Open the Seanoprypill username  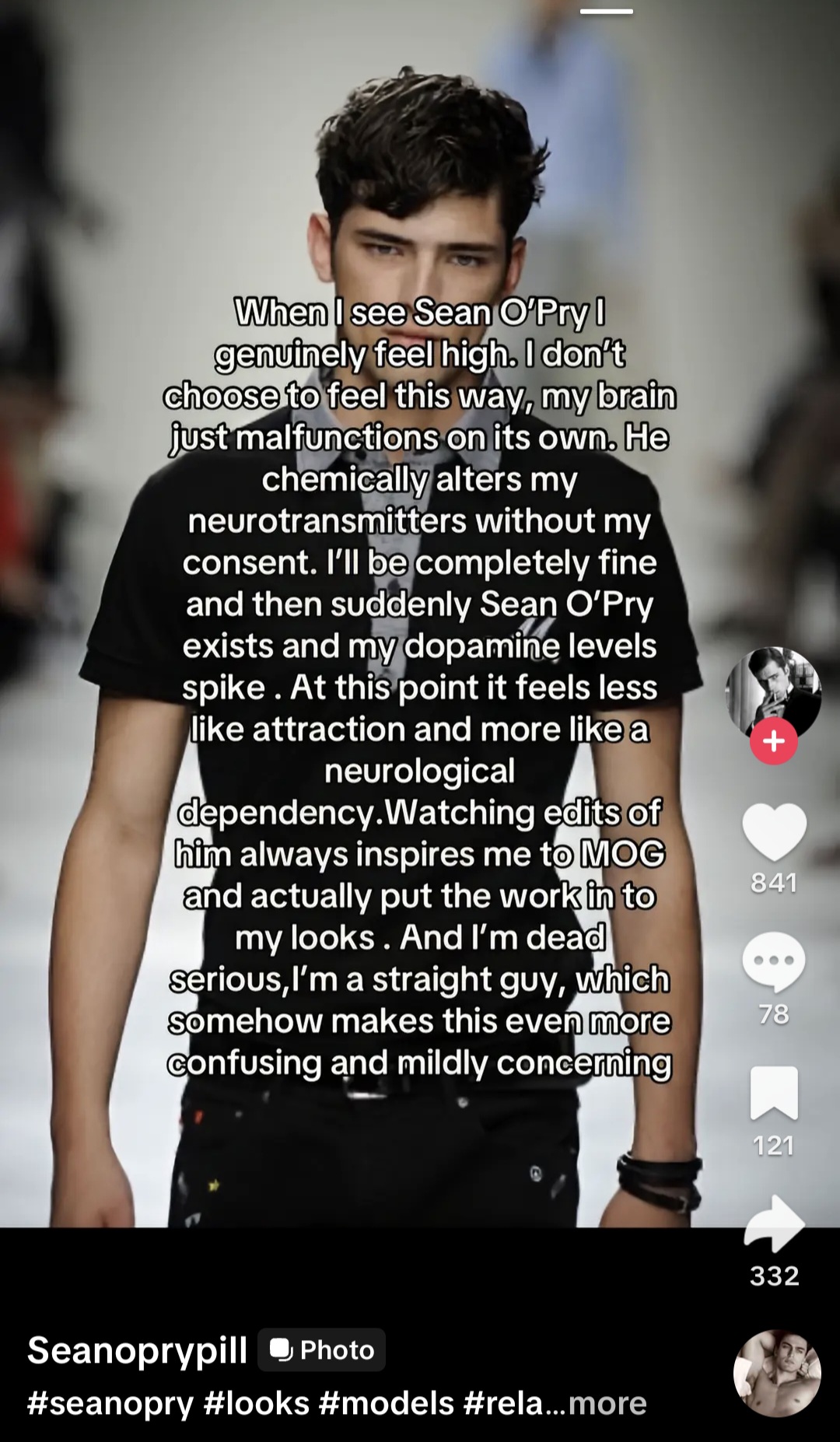[x=137, y=1350]
